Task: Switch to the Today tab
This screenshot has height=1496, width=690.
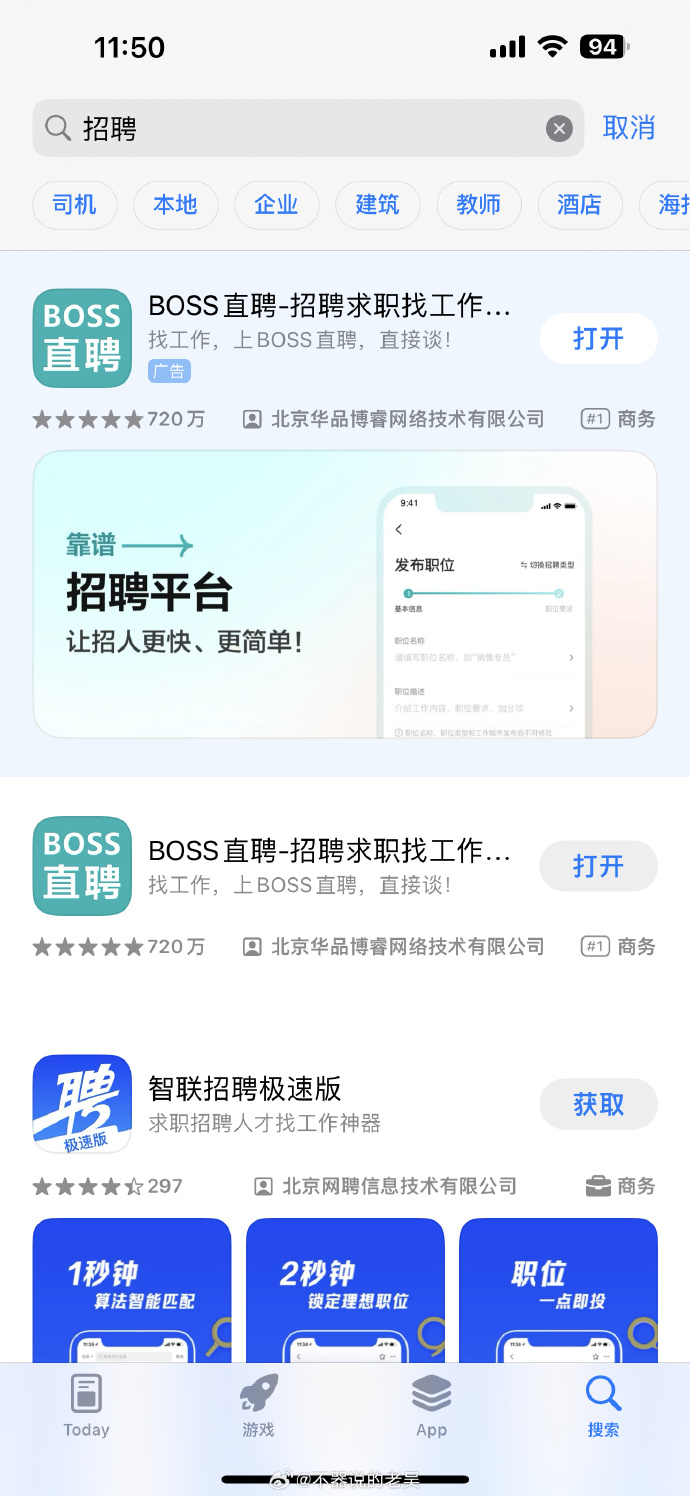Action: point(86,1405)
